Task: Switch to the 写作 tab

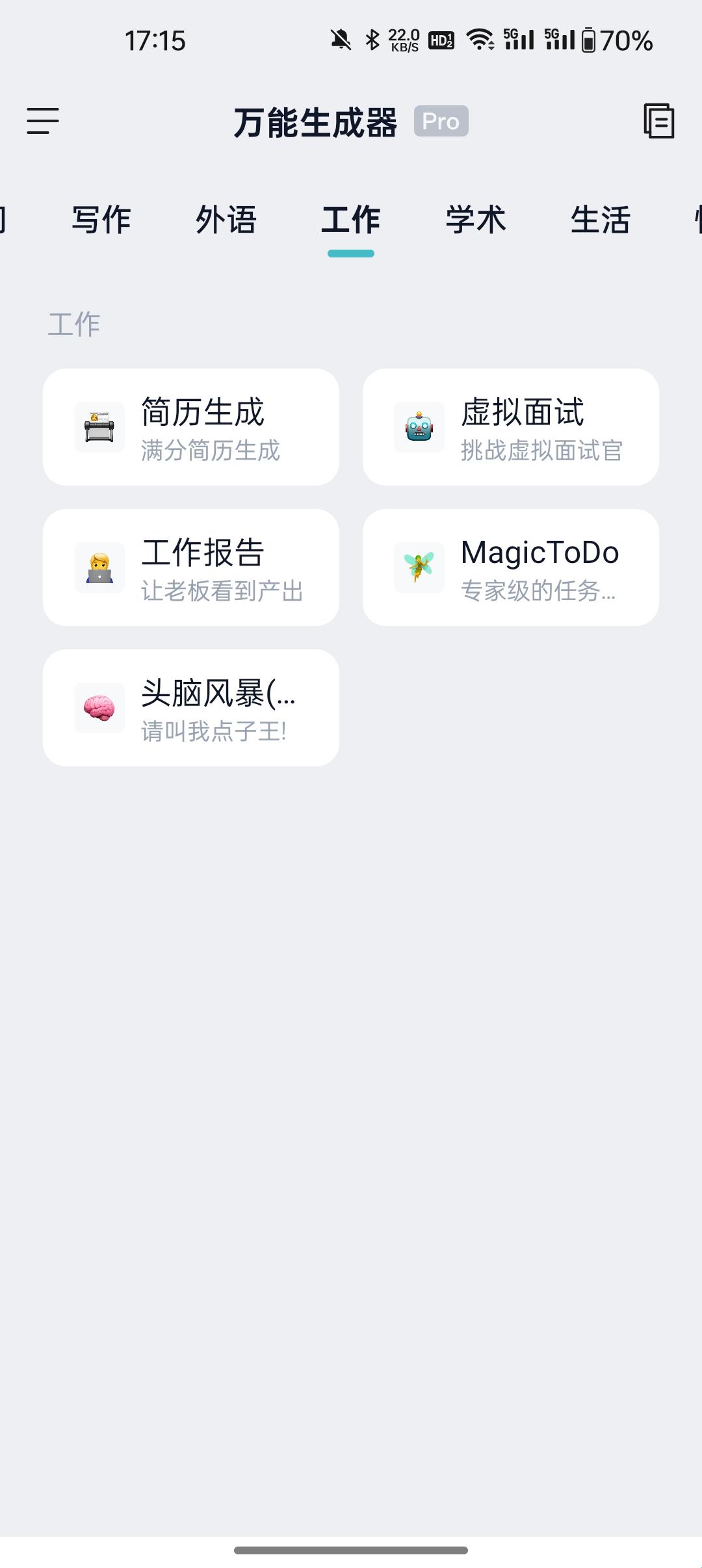Action: tap(101, 220)
